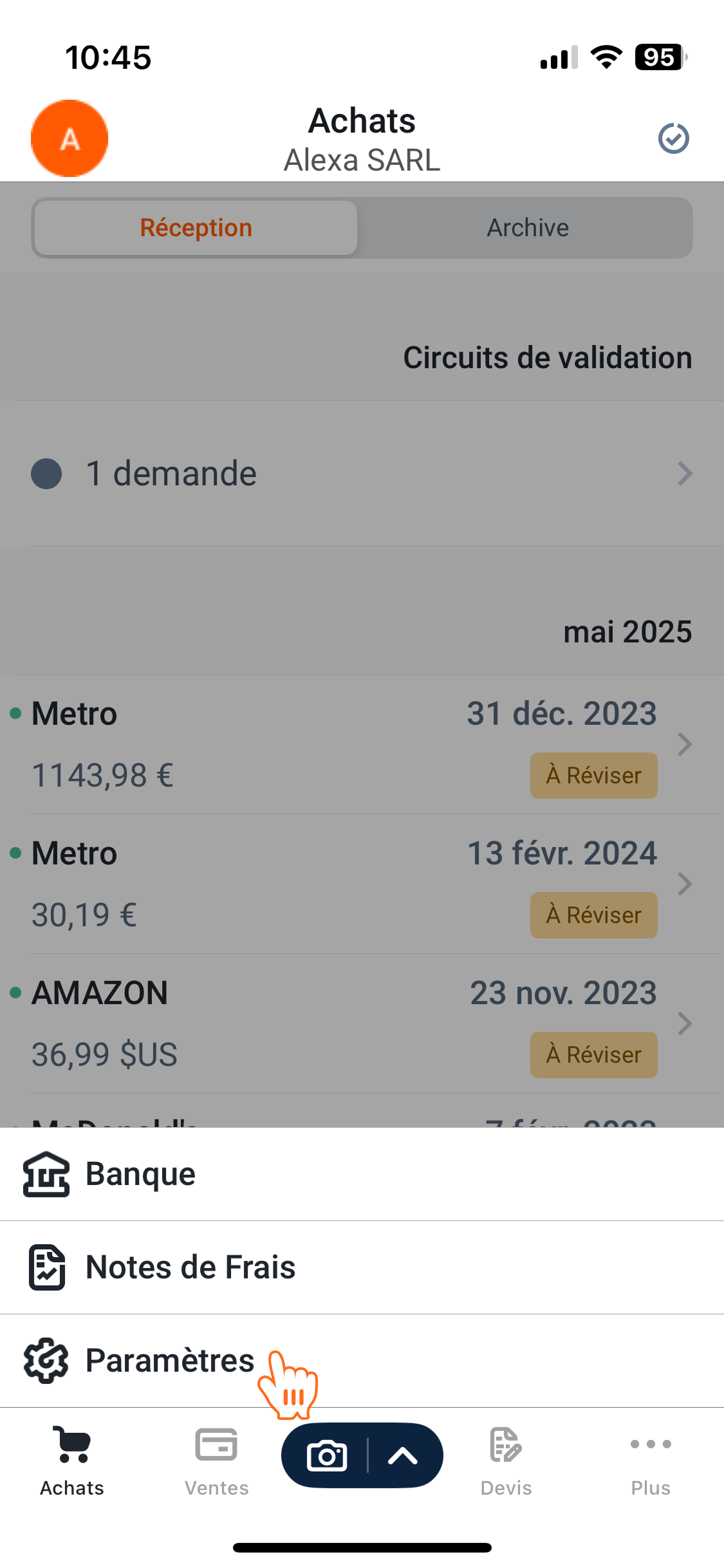Open Metro invoice of 30,19 €
This screenshot has width=724, height=1568.
pos(362,884)
